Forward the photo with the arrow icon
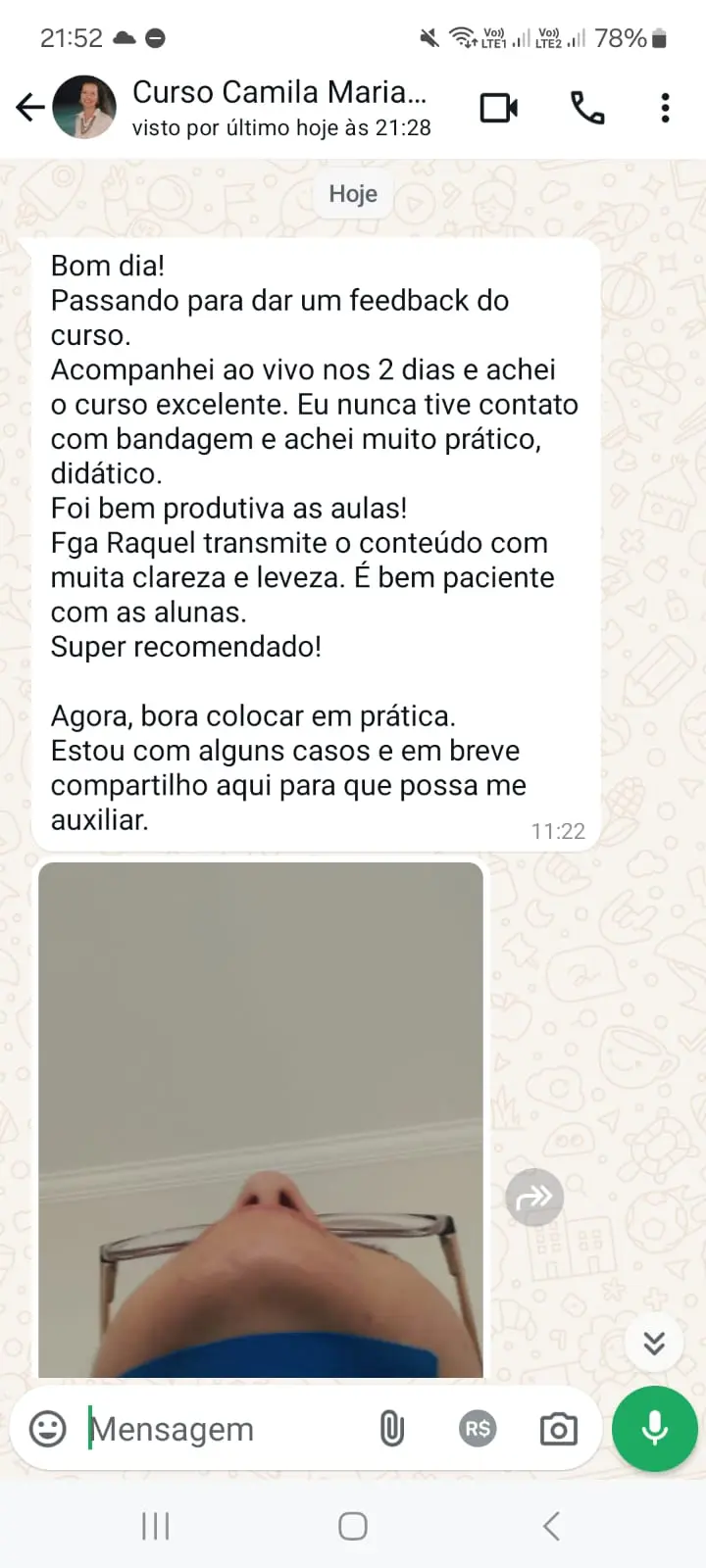This screenshot has height=1568, width=706. (534, 1197)
